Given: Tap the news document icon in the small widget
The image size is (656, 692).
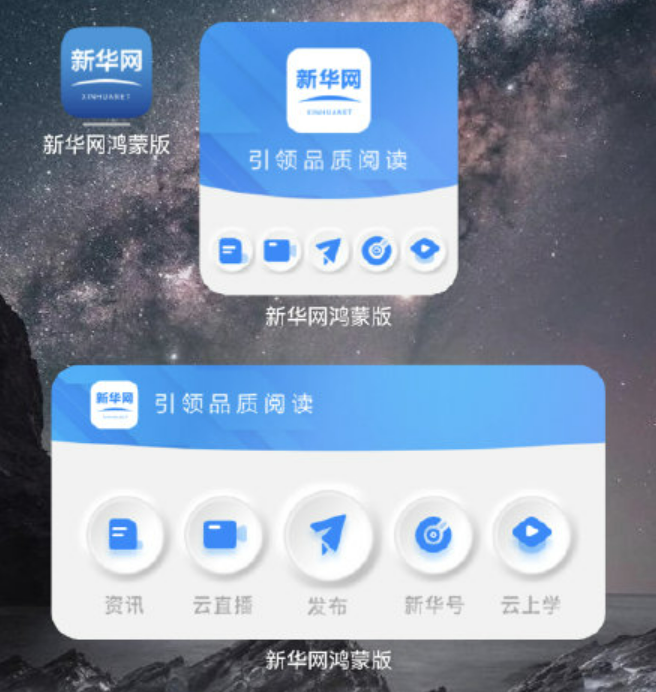Looking at the screenshot, I should click(x=234, y=251).
